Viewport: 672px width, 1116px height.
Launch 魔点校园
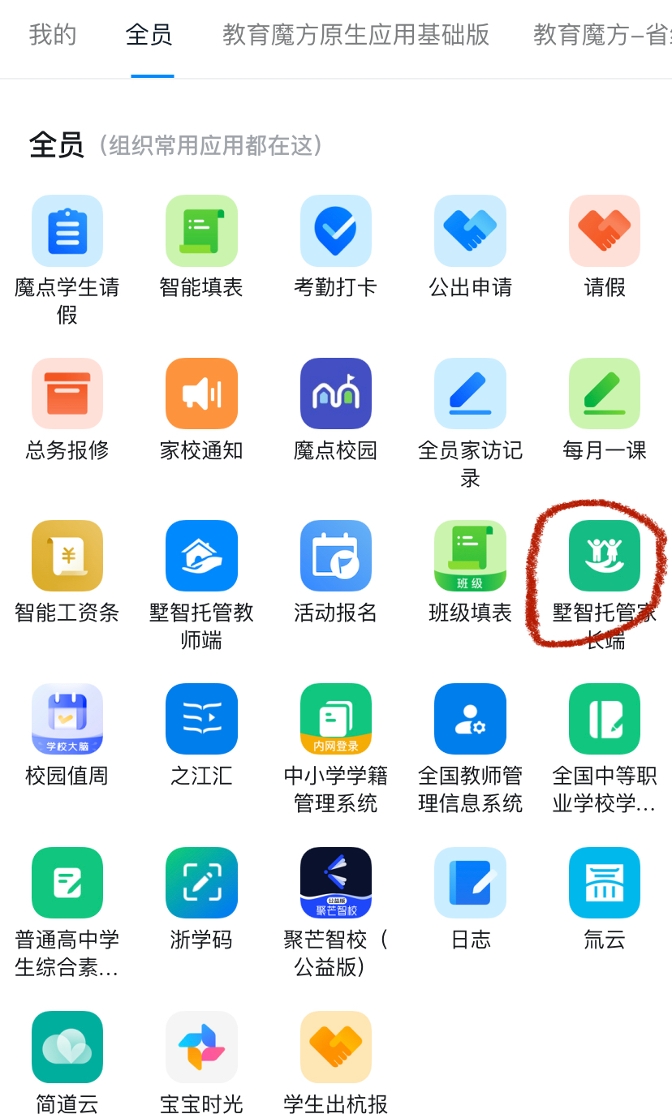(x=335, y=394)
